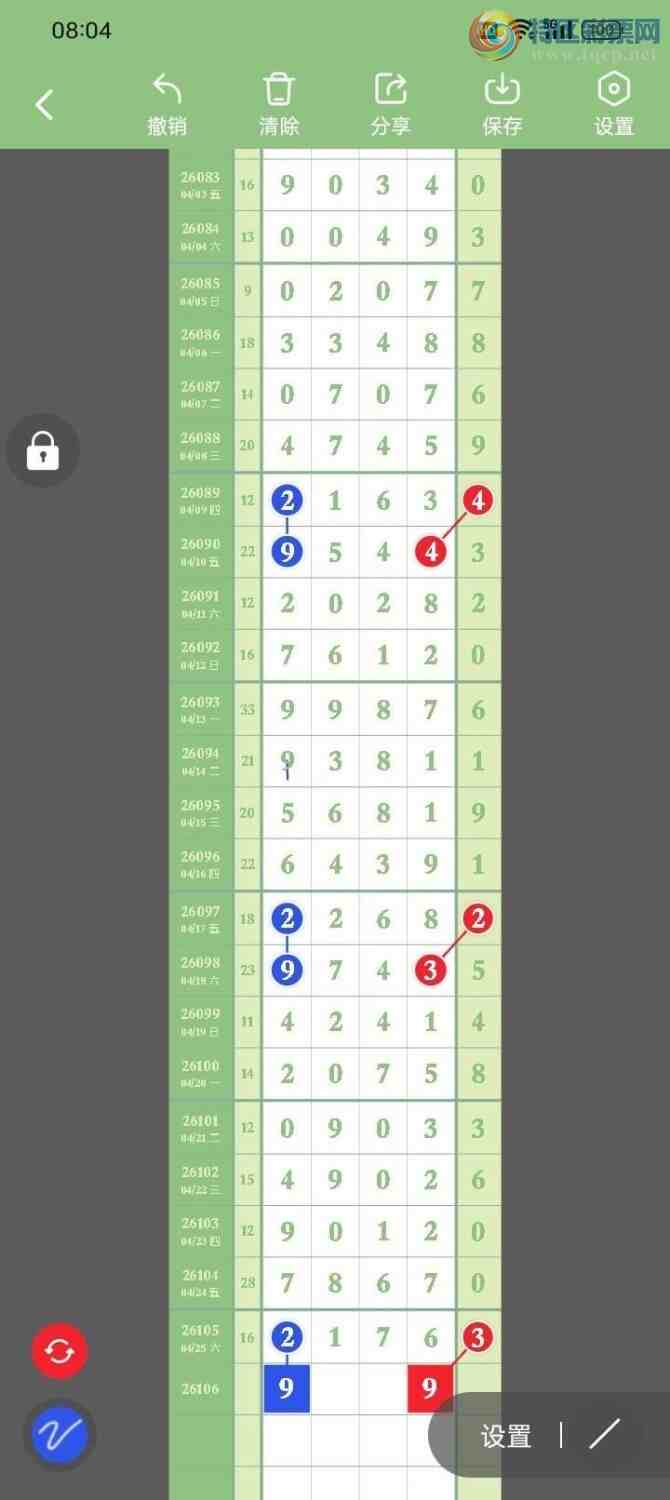The image size is (670, 1500).
Task: Go back with the top-left arrow
Action: point(44,104)
